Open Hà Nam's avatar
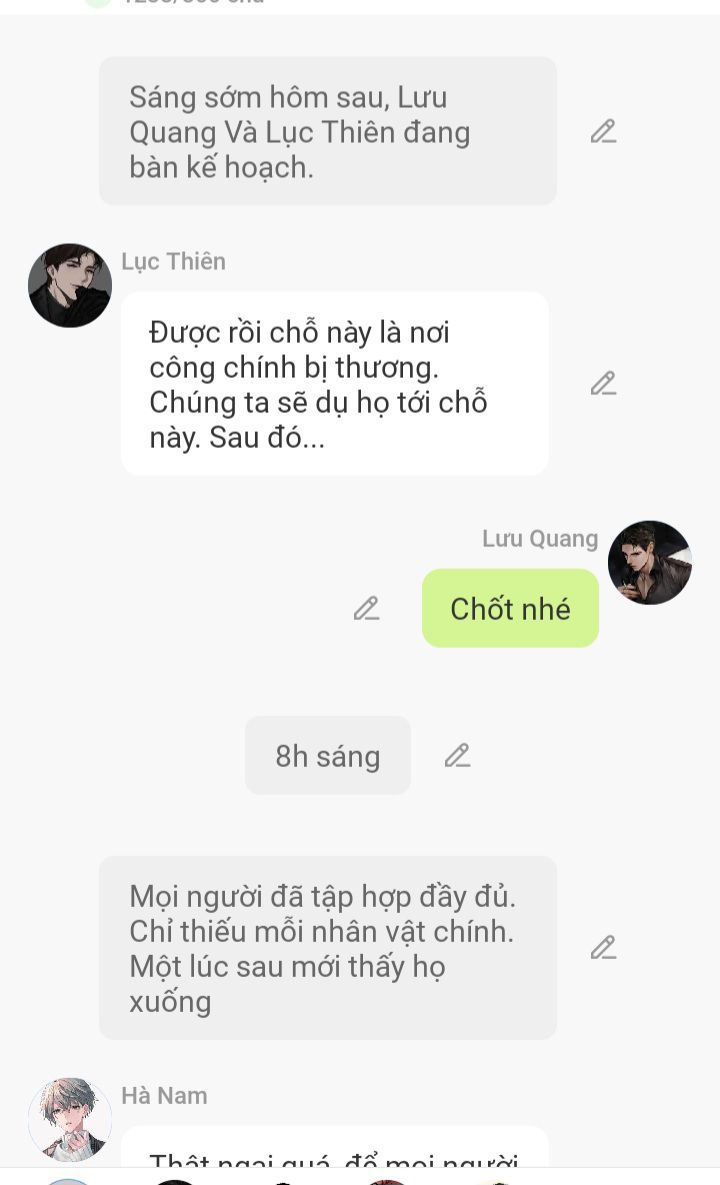The image size is (720, 1185). (70, 1119)
